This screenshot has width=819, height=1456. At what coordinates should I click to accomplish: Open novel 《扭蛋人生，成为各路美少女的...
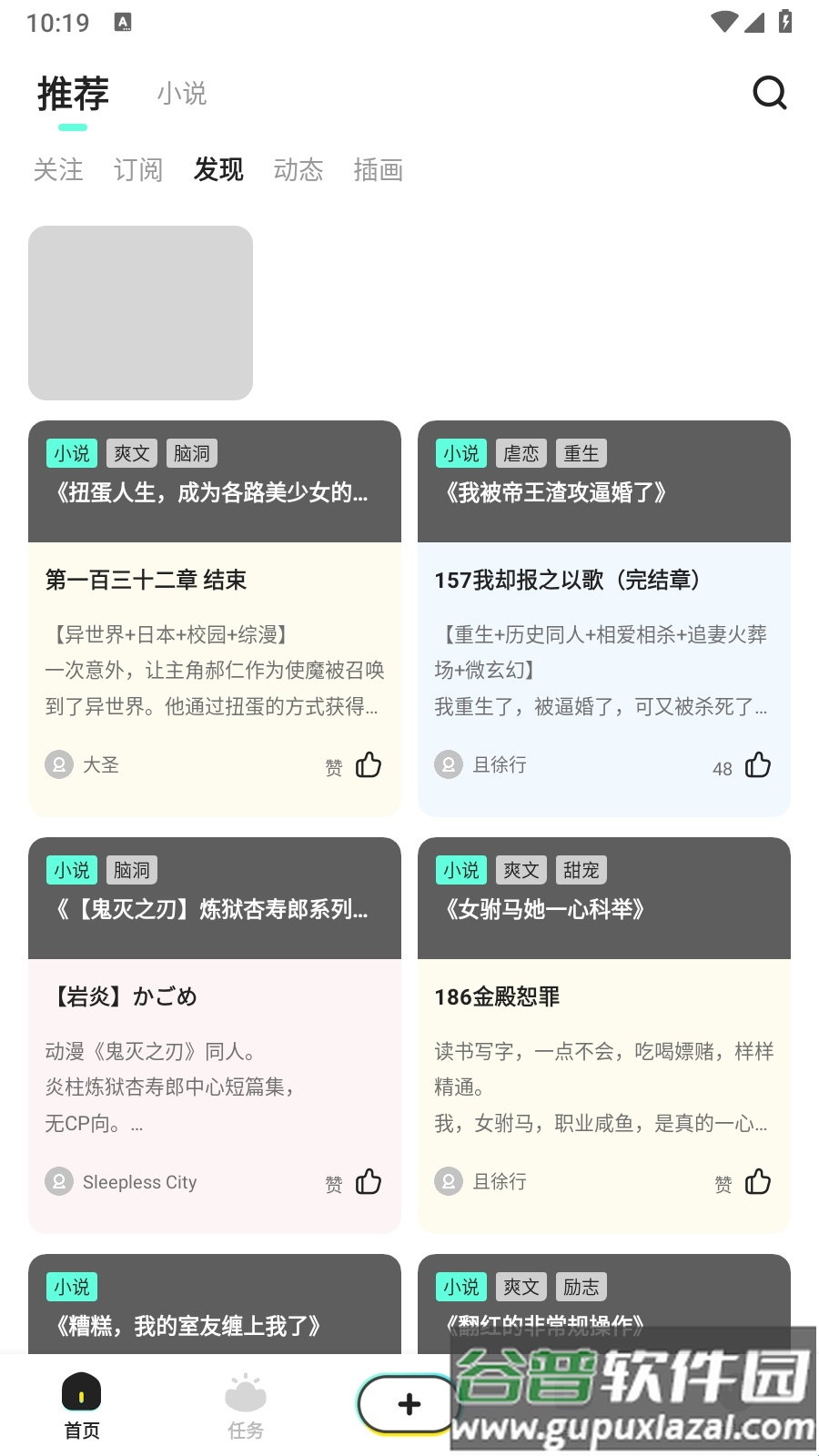[213, 492]
